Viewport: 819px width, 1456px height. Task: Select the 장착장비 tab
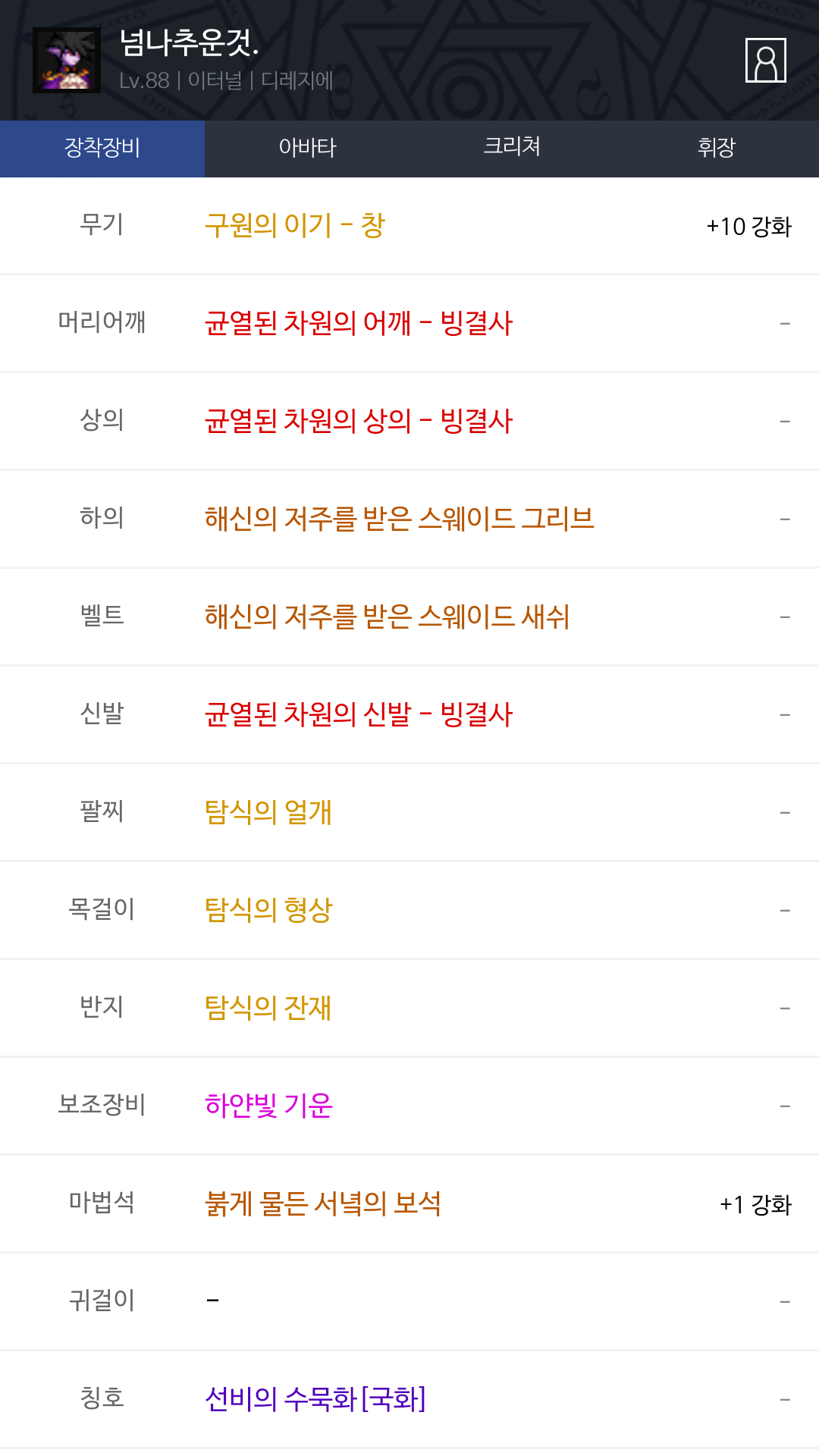[102, 148]
